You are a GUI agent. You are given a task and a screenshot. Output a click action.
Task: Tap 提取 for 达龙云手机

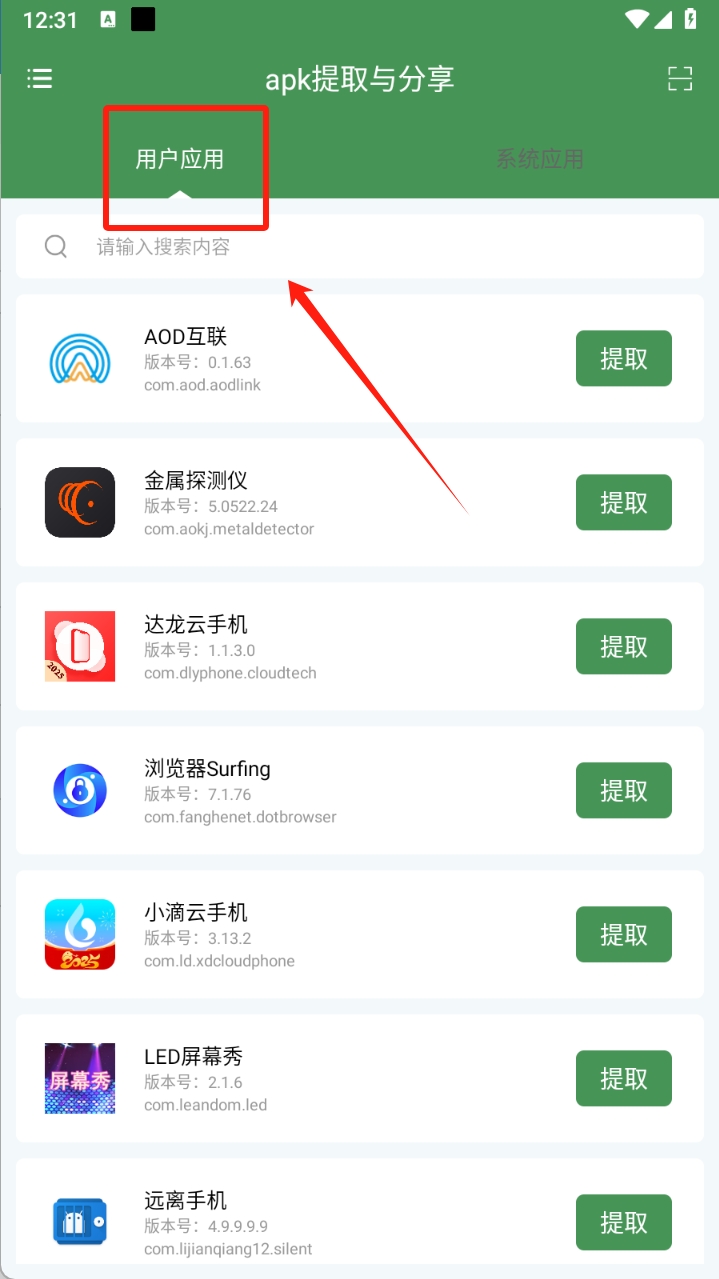coord(623,647)
